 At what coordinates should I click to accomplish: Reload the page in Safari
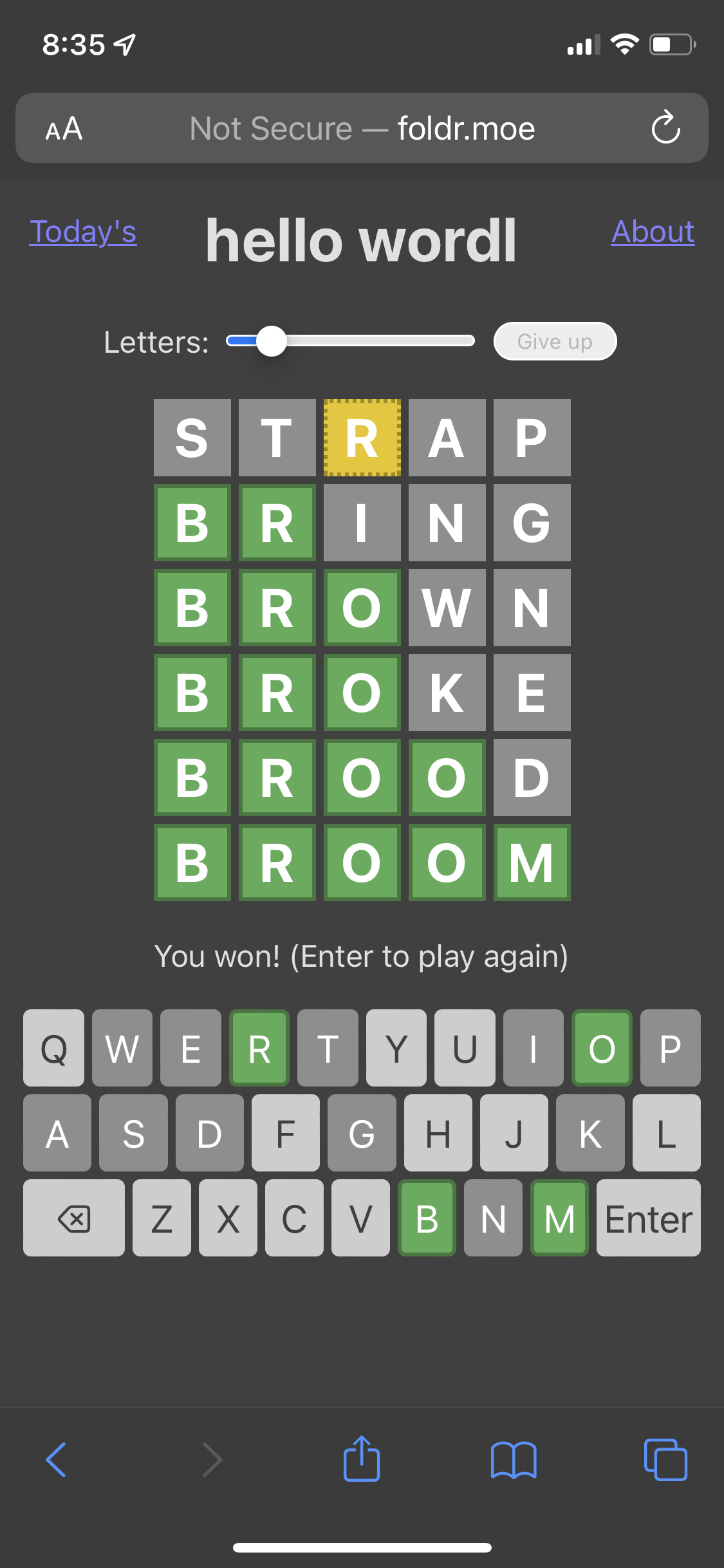pos(665,127)
